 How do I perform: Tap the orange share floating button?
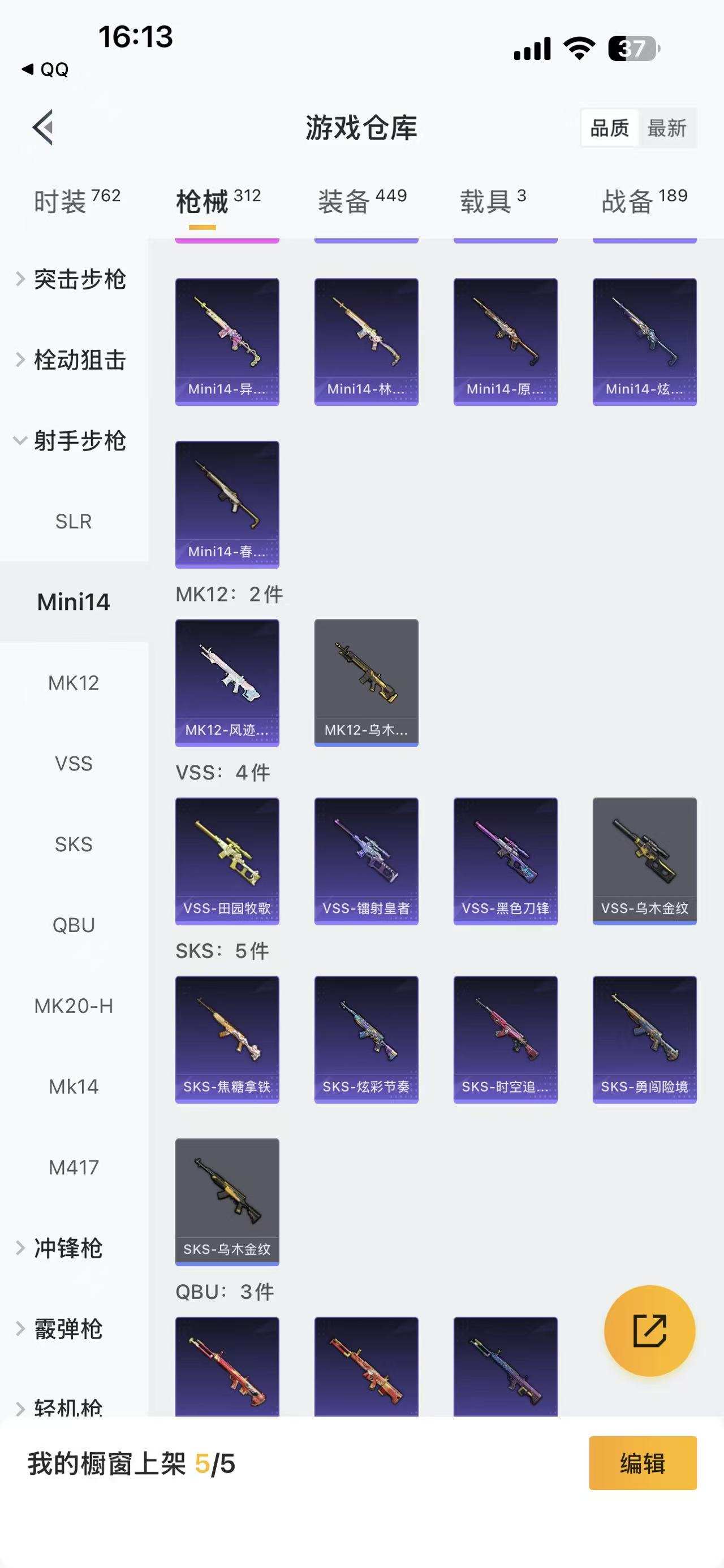point(649,1331)
